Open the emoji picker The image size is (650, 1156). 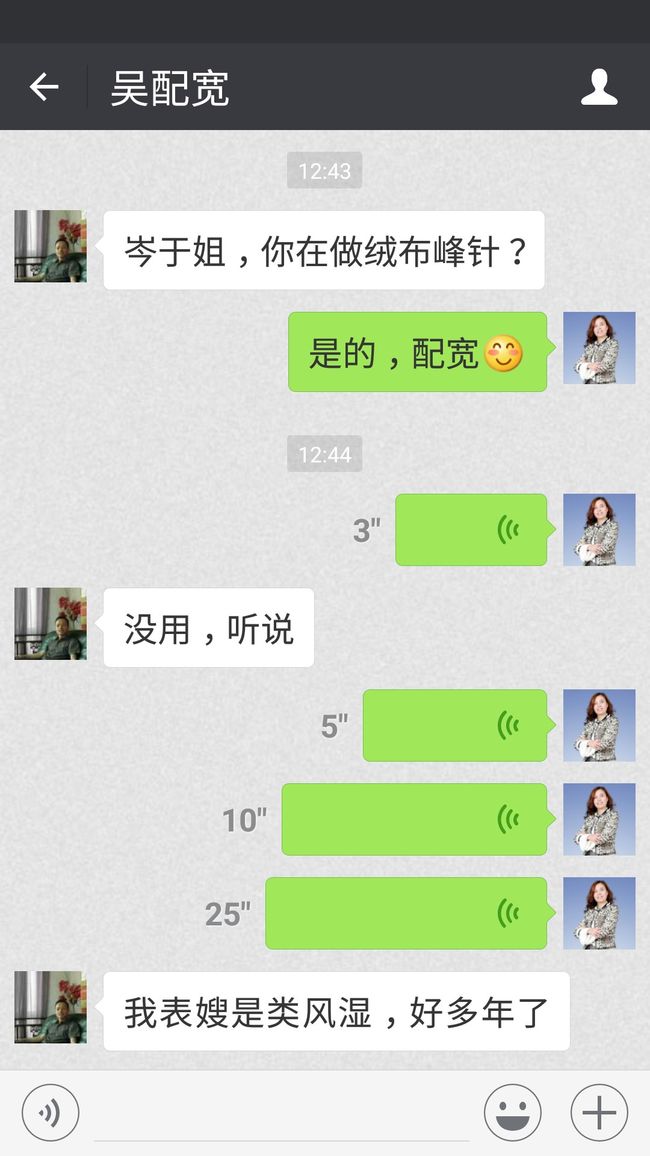coord(512,1113)
